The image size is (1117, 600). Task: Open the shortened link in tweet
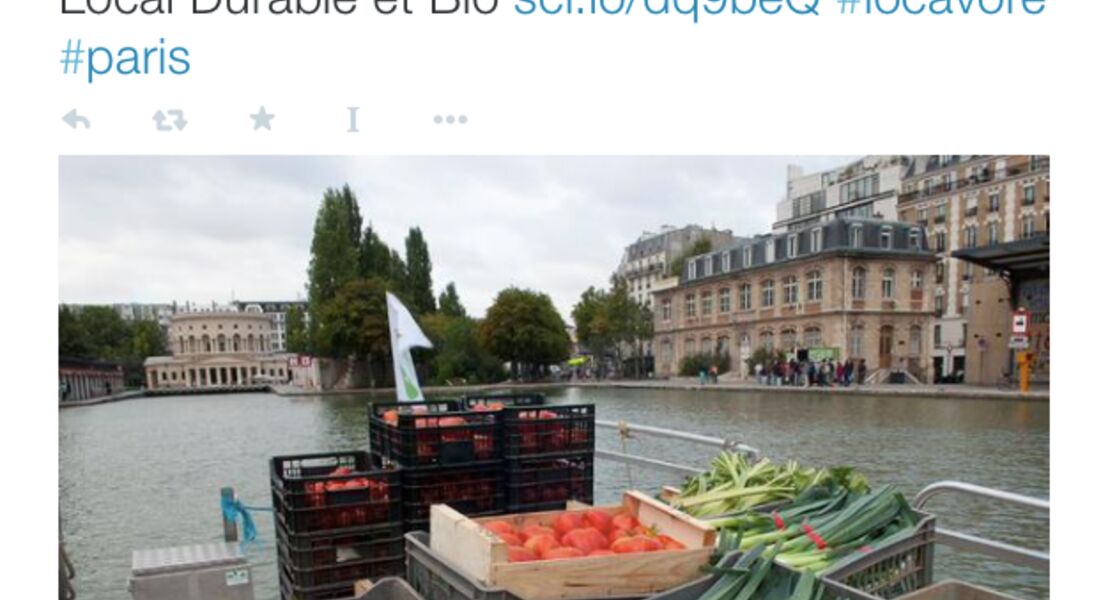(x=666, y=8)
